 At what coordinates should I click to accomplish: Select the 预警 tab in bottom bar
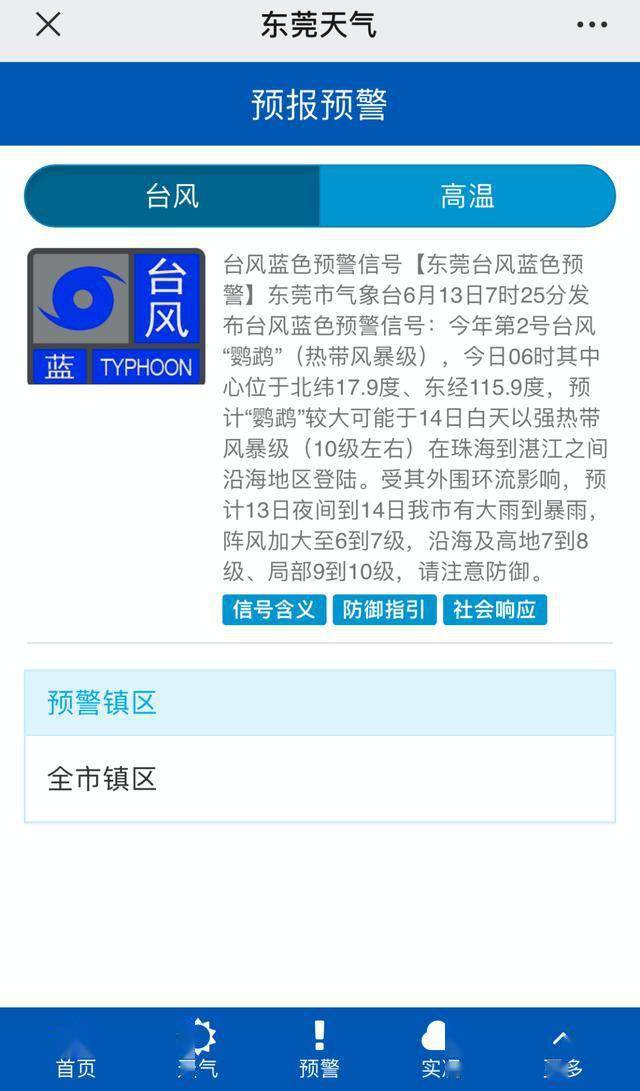point(319,1050)
